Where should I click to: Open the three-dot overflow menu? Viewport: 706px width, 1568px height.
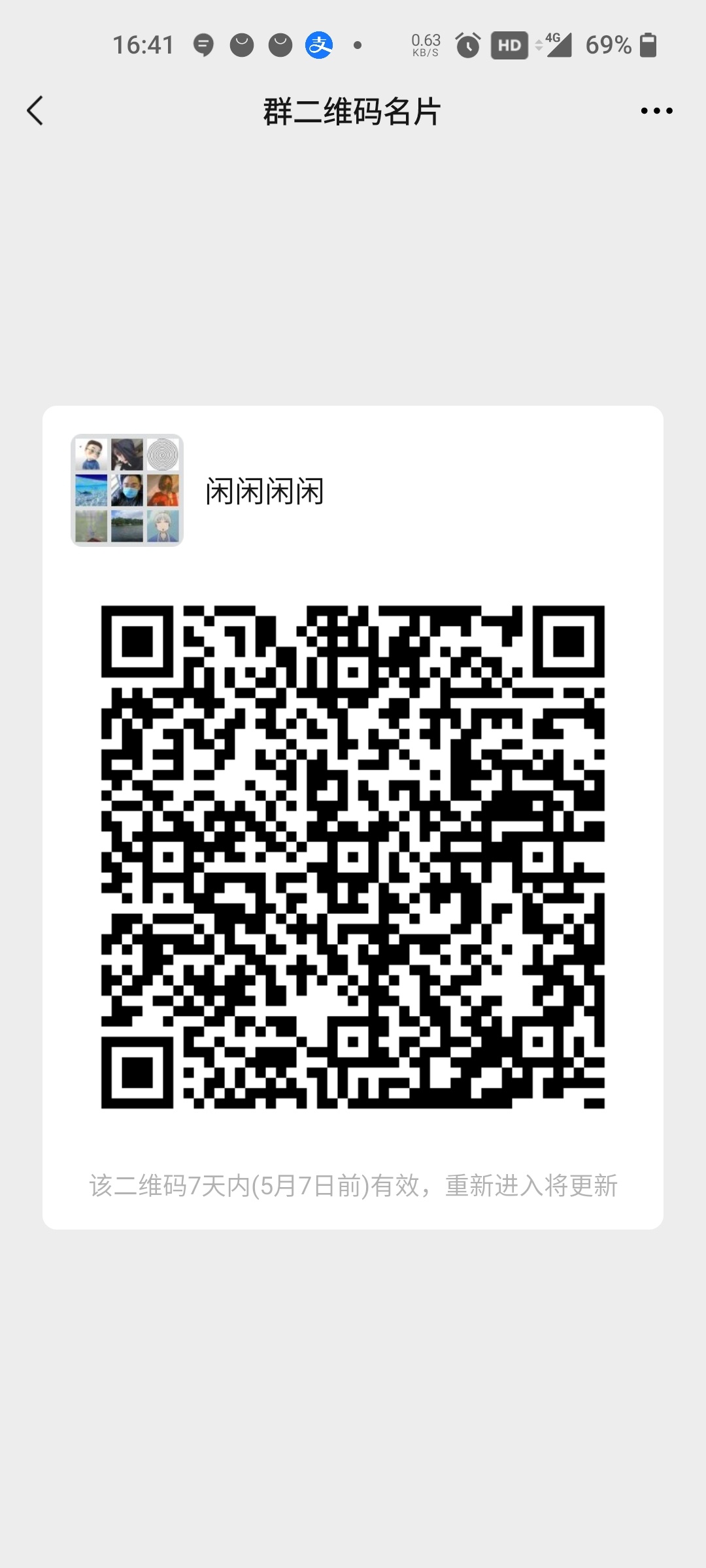point(656,111)
